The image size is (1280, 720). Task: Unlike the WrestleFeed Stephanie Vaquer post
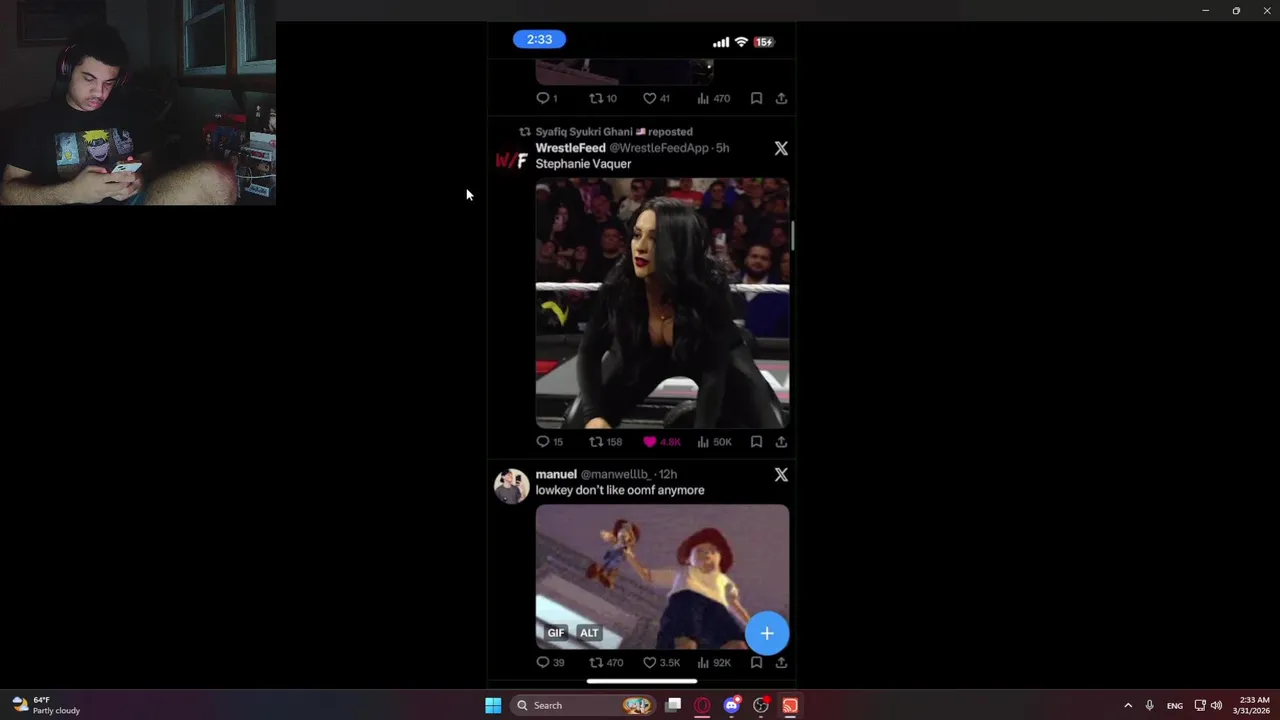tap(650, 442)
